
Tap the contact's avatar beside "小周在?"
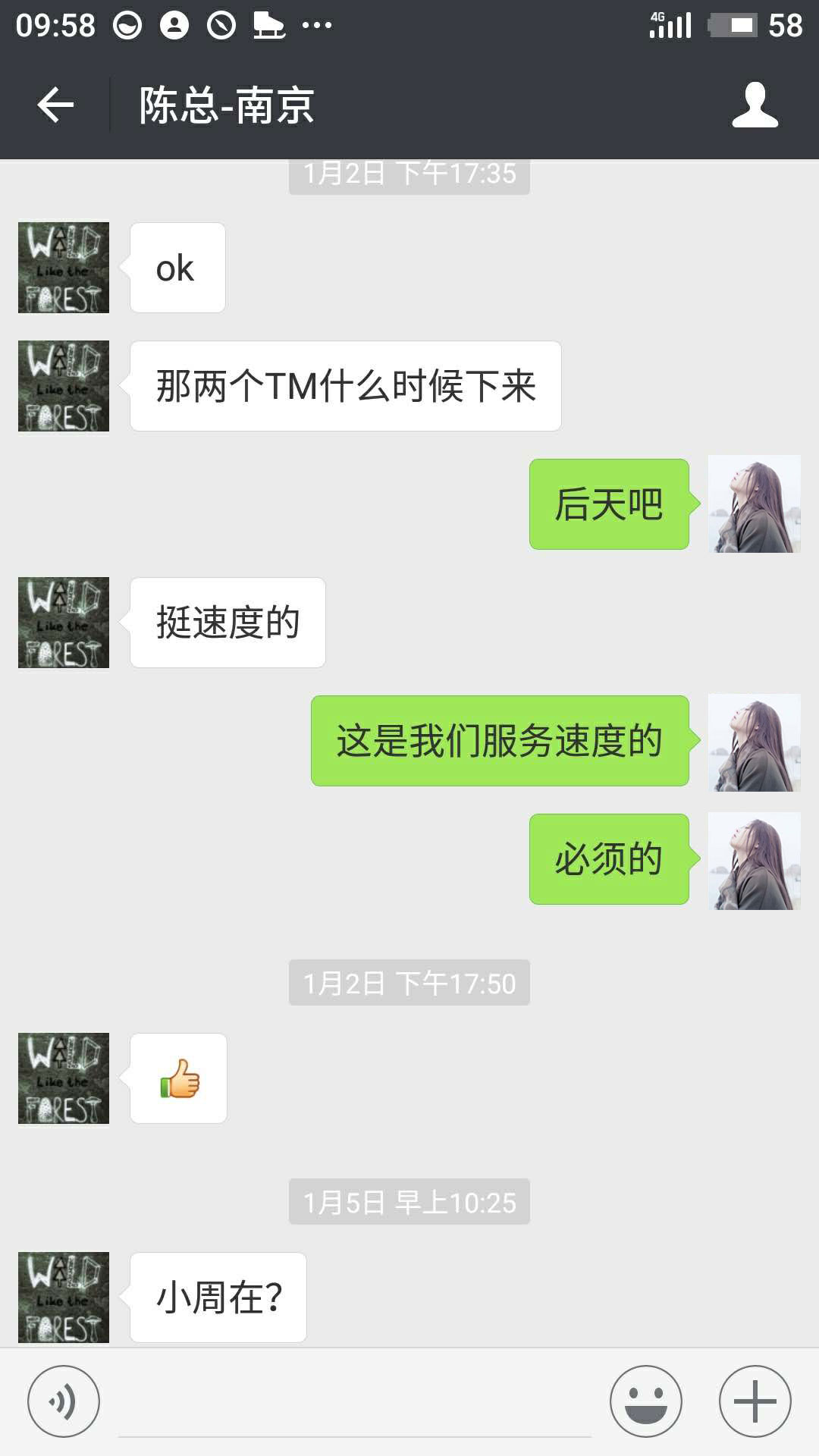[x=64, y=1297]
